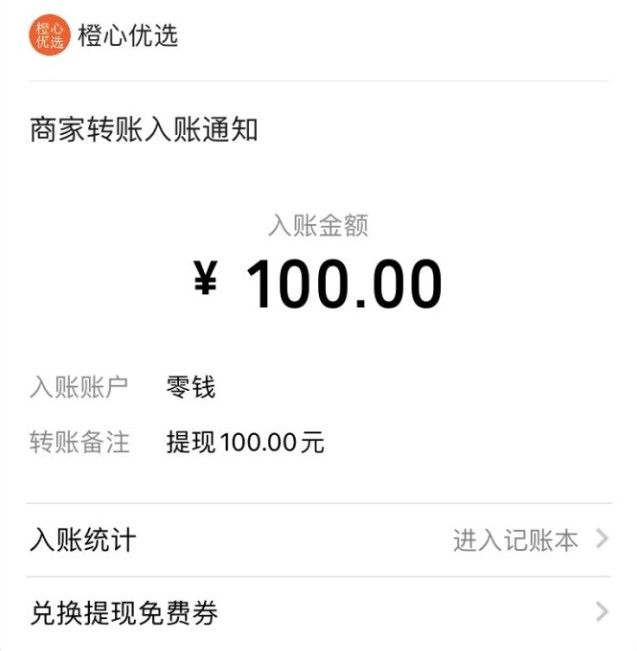Open the 橙心优选 merchant profile
The height and width of the screenshot is (651, 637).
coord(105,36)
